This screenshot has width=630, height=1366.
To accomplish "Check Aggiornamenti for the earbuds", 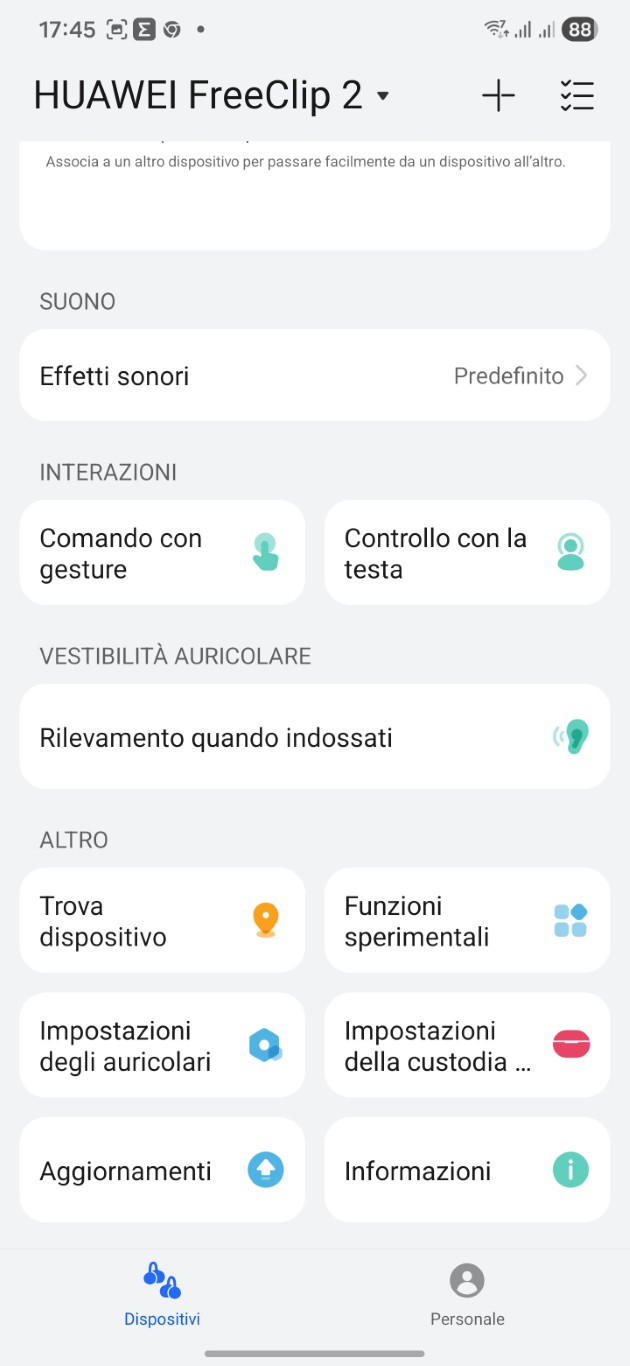I will point(162,1171).
